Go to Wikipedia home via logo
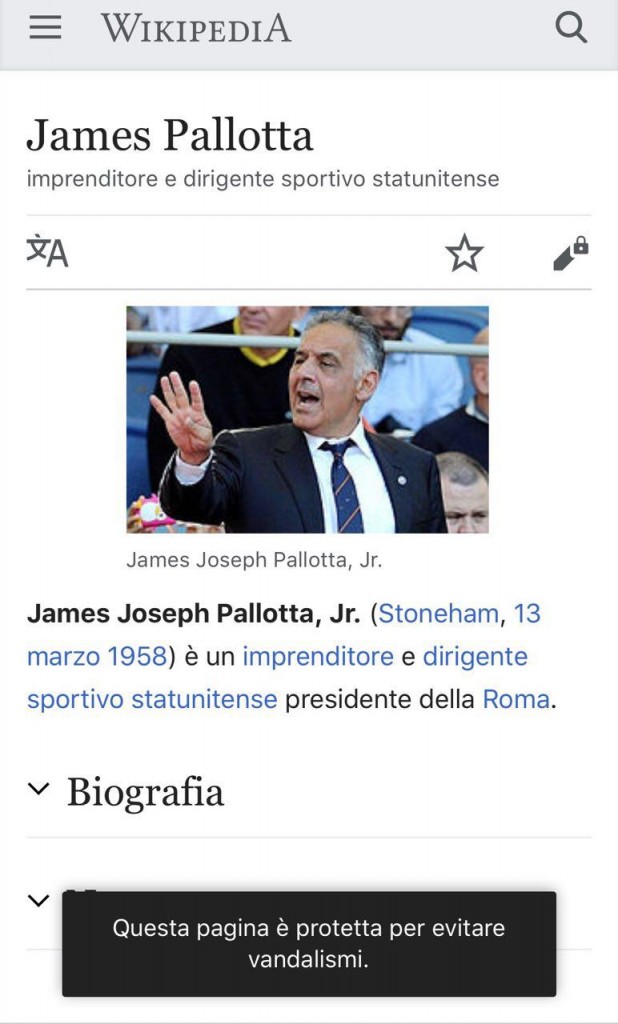Image resolution: width=618 pixels, height=1024 pixels. pos(196,28)
